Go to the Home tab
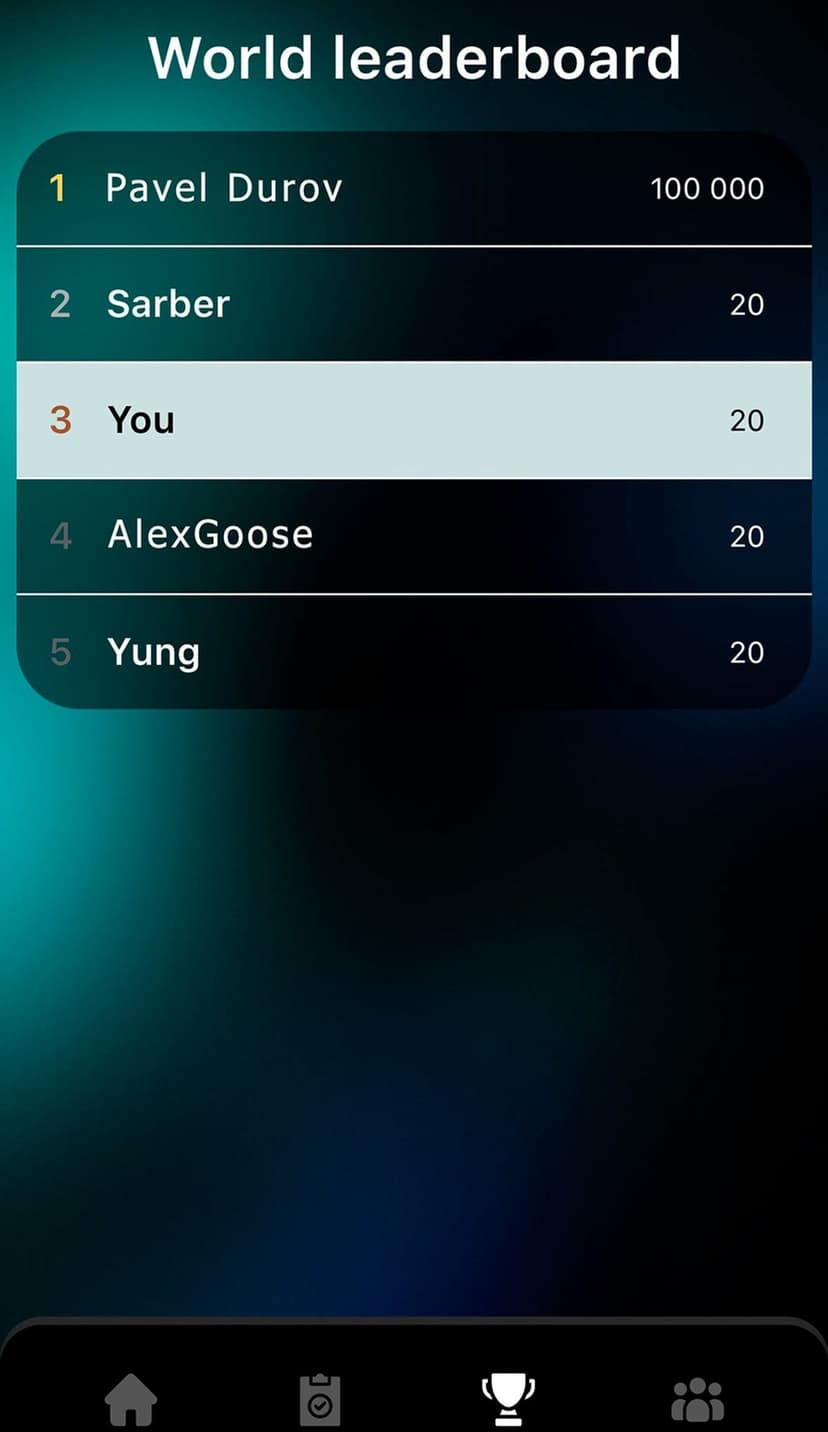 (131, 1398)
